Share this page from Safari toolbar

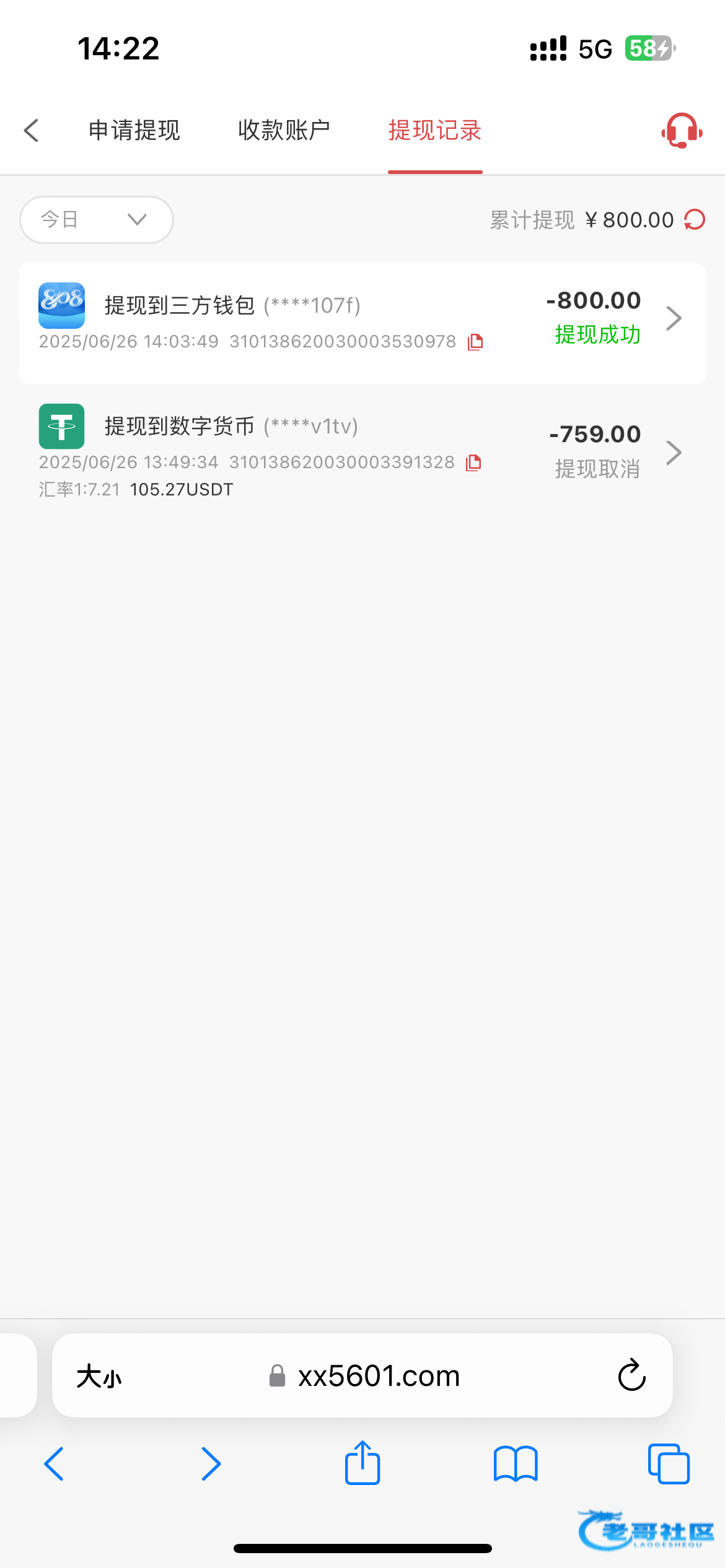362,1462
